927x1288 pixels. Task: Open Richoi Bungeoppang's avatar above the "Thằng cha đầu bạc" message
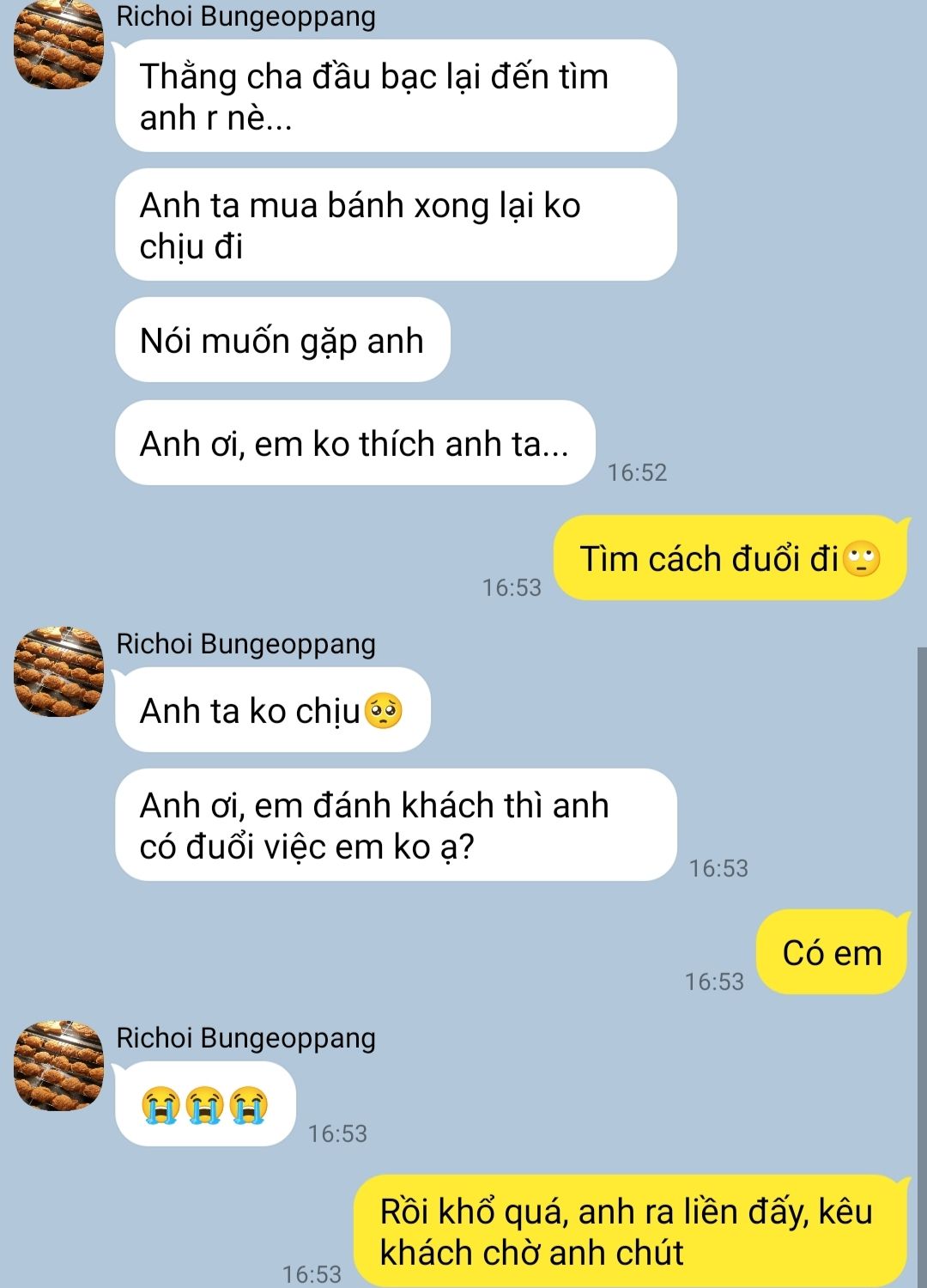click(x=58, y=45)
